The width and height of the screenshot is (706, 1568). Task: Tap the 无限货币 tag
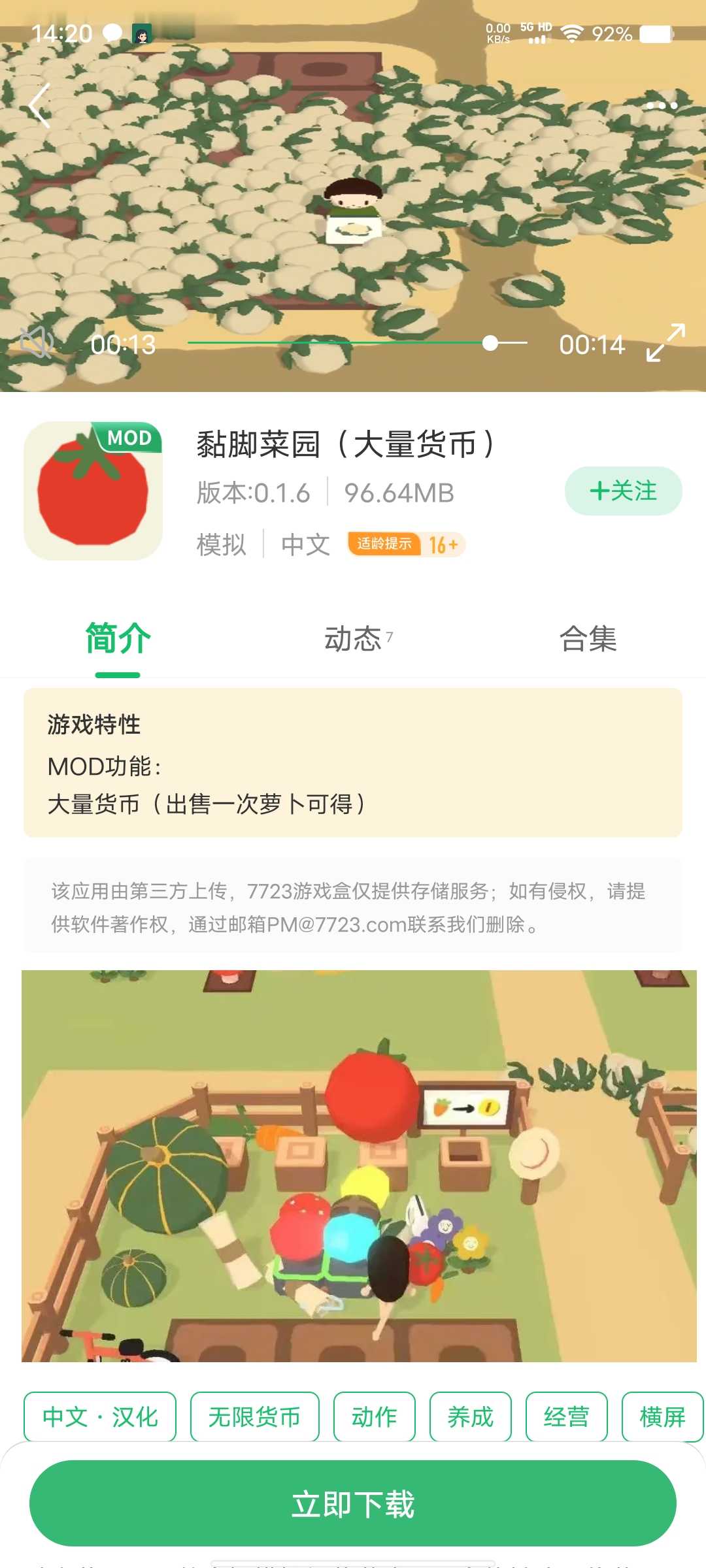click(x=254, y=1416)
